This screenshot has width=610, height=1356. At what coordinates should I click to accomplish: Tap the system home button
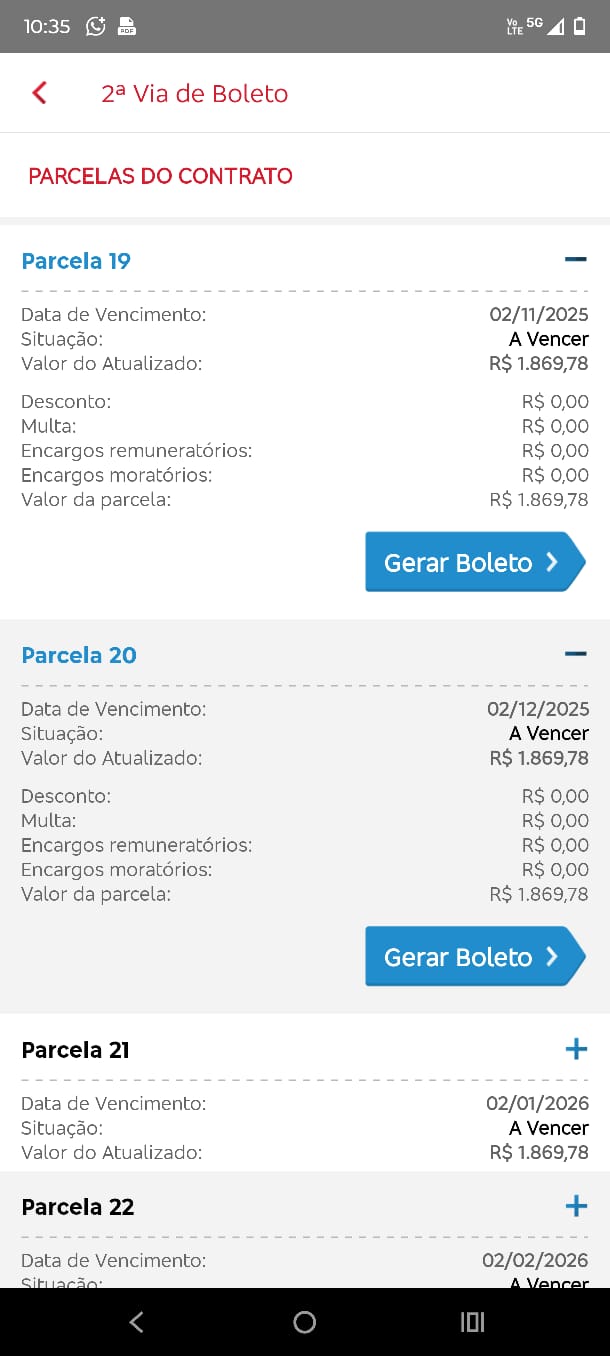[305, 1322]
